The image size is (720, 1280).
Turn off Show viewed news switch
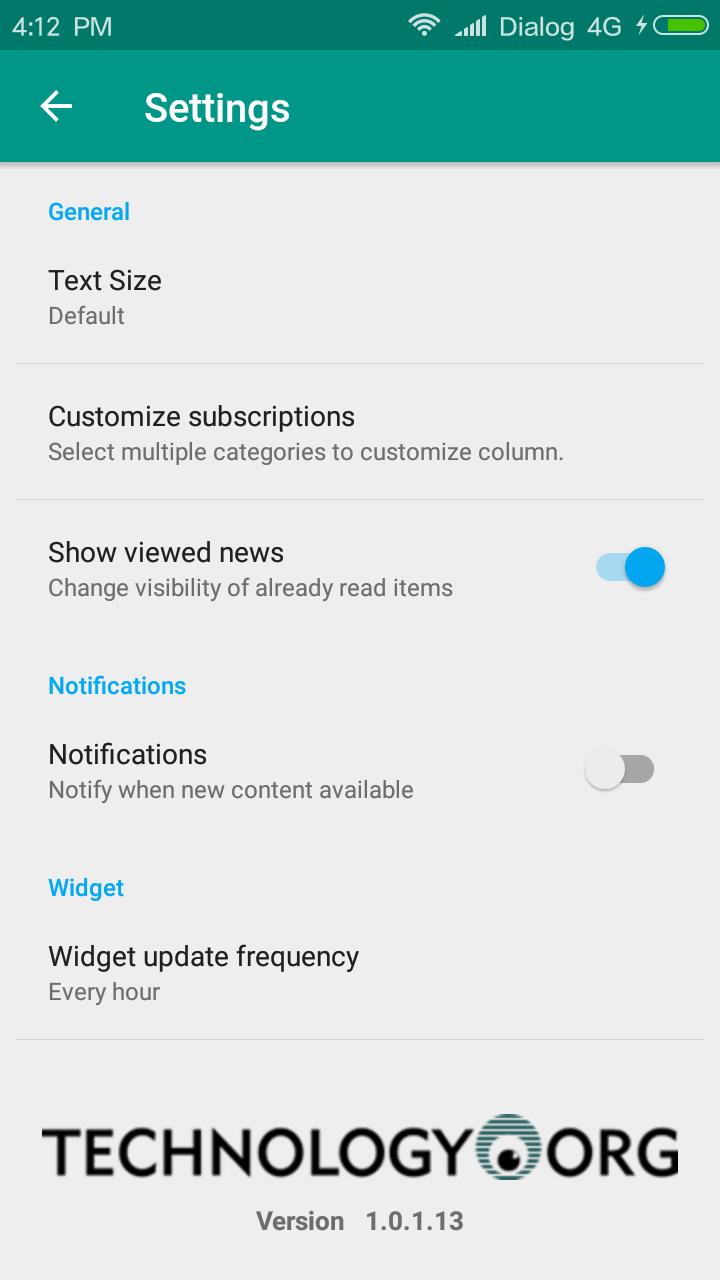630,568
